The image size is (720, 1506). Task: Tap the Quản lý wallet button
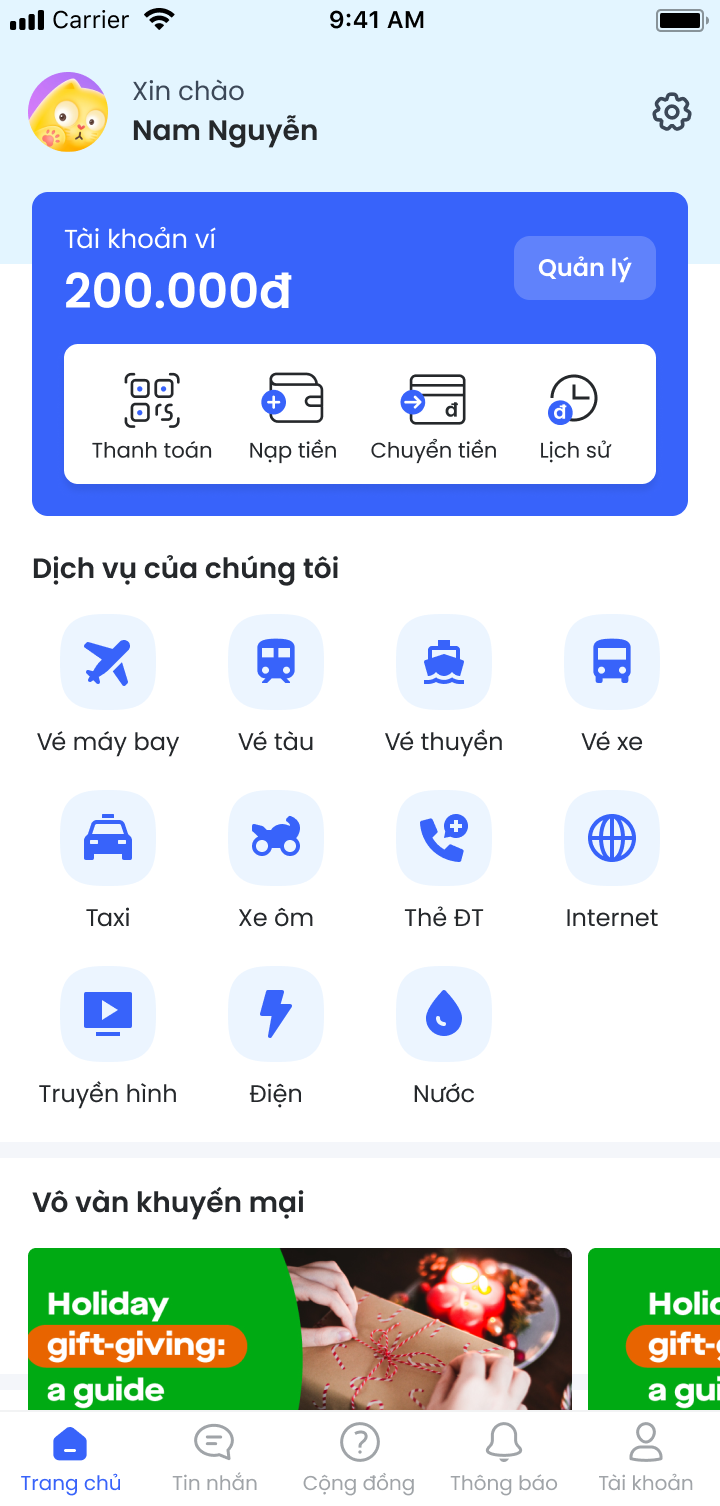(585, 268)
